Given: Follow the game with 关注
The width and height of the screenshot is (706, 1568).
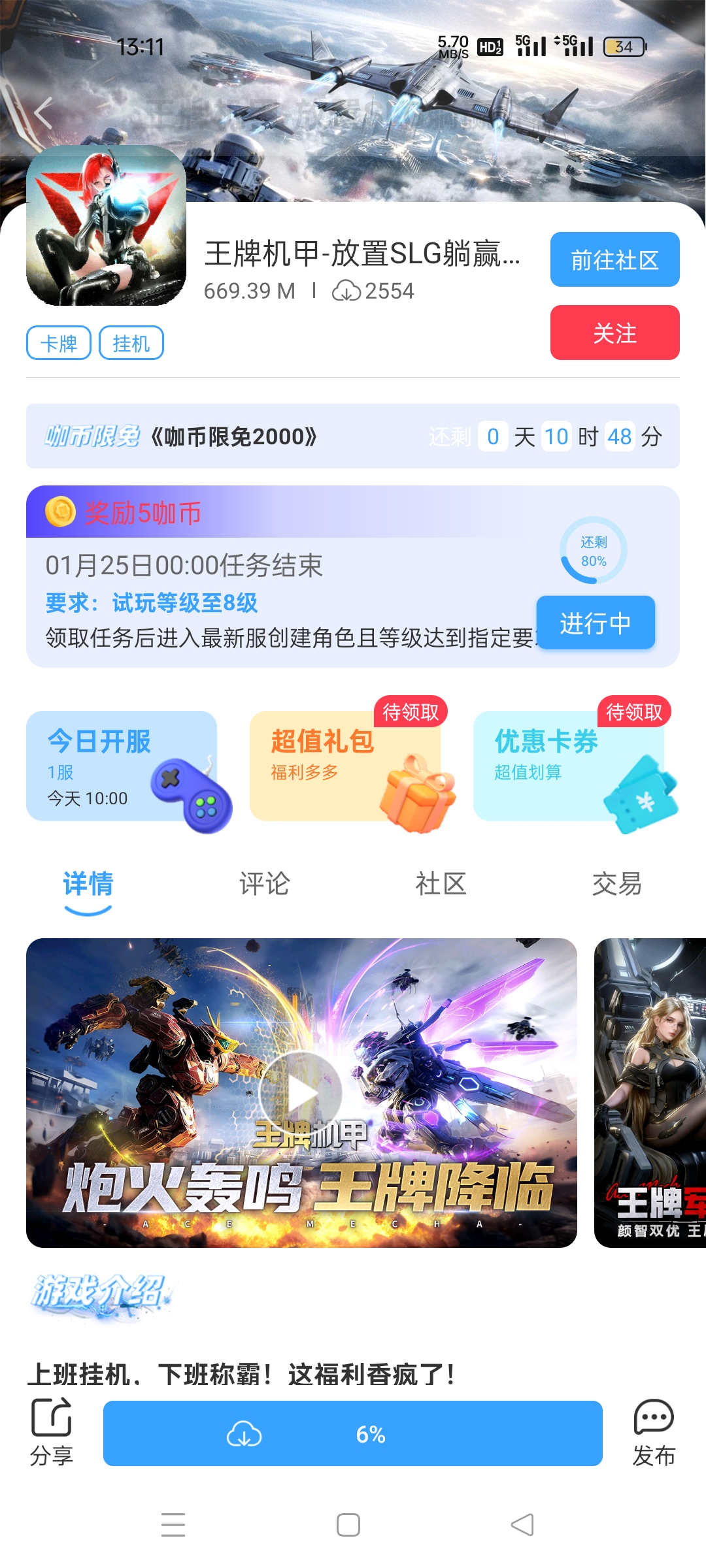Looking at the screenshot, I should (614, 333).
